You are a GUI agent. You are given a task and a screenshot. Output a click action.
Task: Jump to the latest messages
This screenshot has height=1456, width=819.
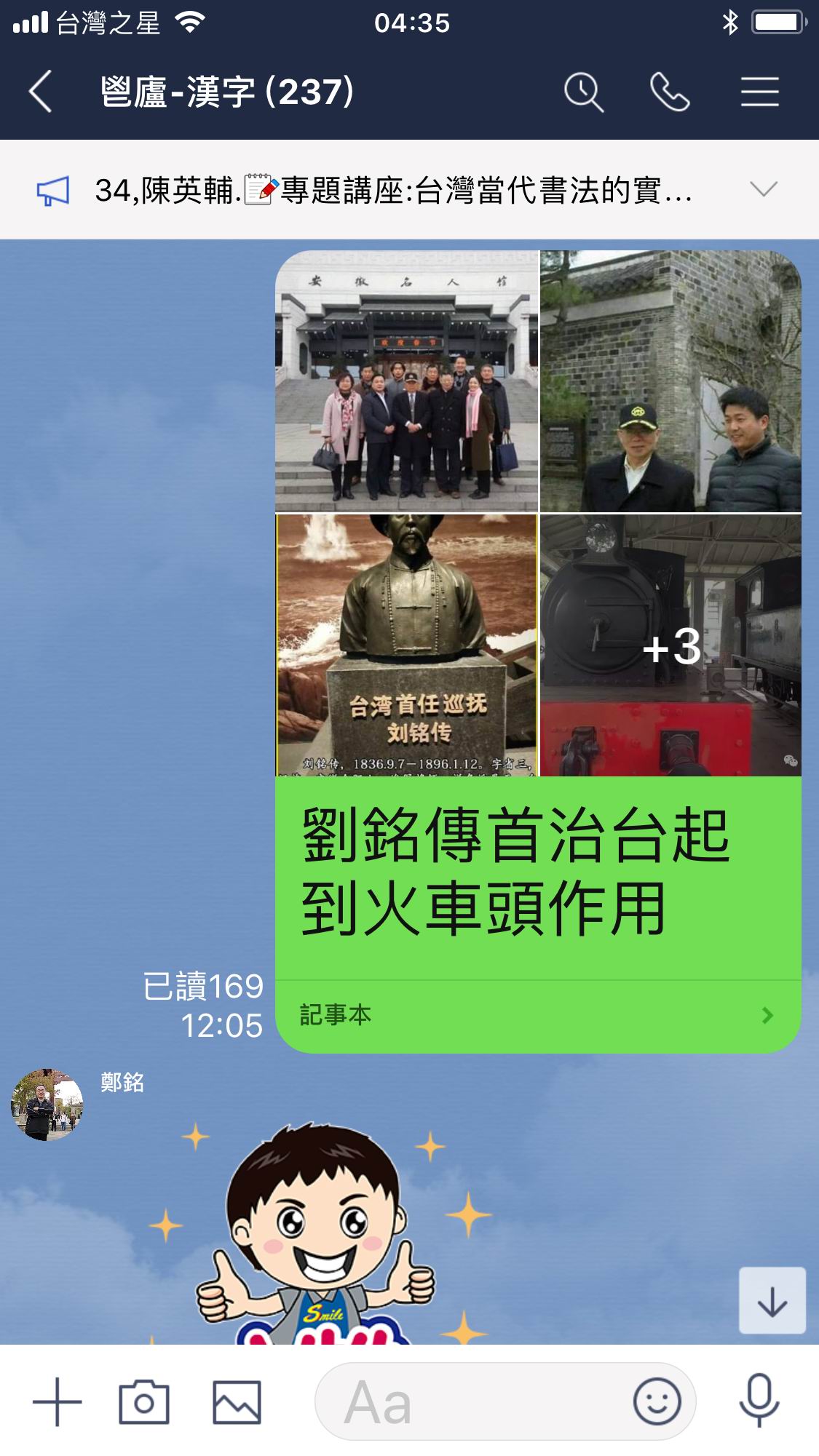[x=772, y=1300]
